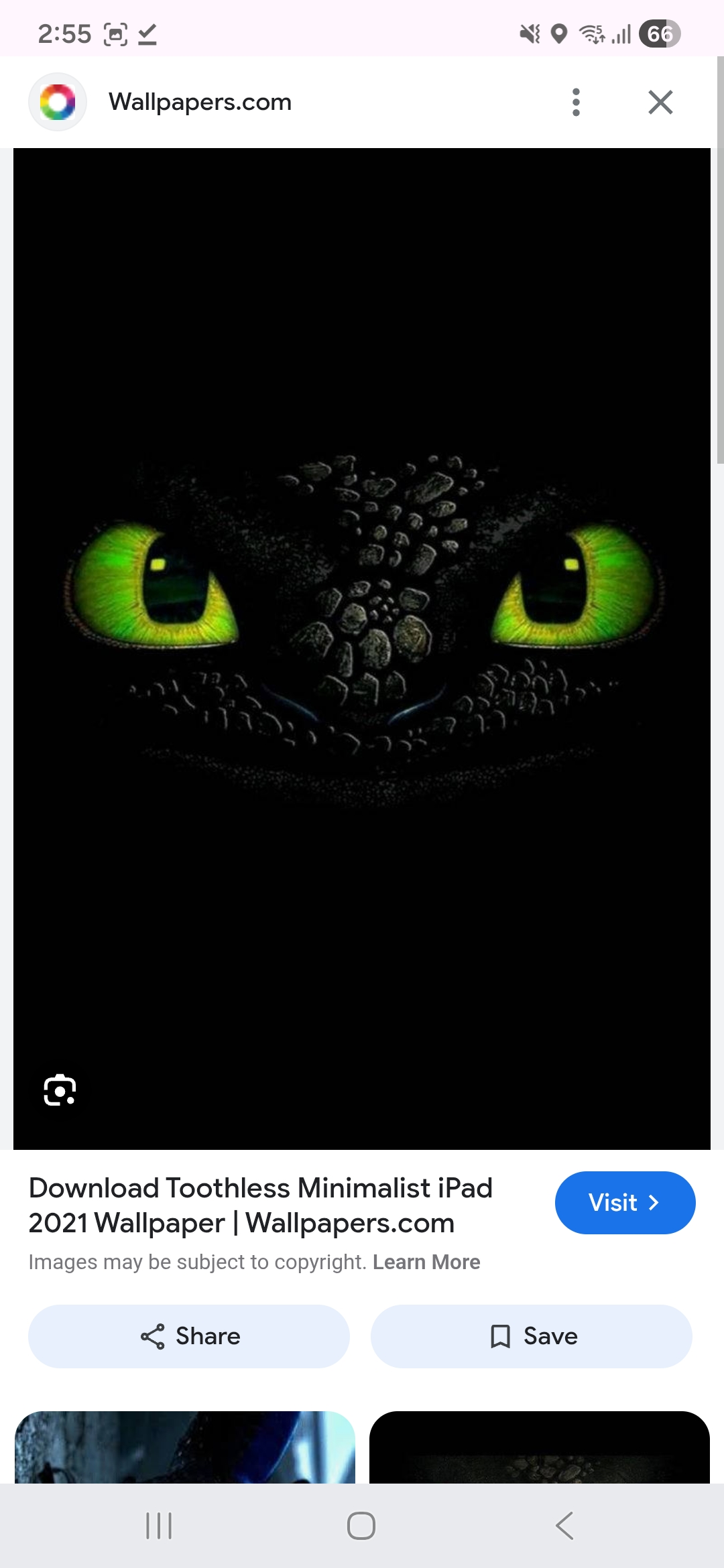Visit the Wallpapers.com page
Image resolution: width=724 pixels, height=1568 pixels.
[625, 1203]
